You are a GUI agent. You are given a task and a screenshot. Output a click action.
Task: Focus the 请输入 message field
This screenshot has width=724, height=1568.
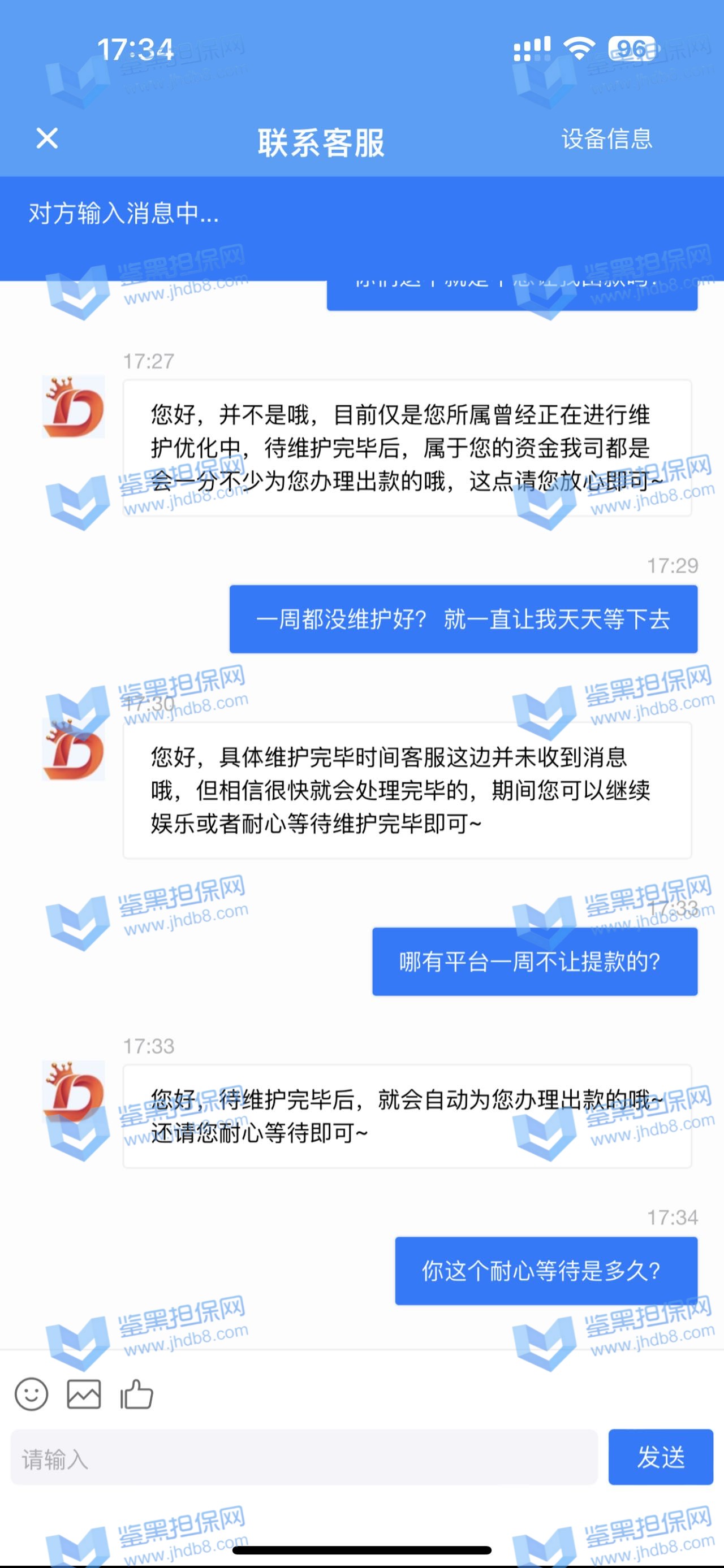(x=303, y=1458)
